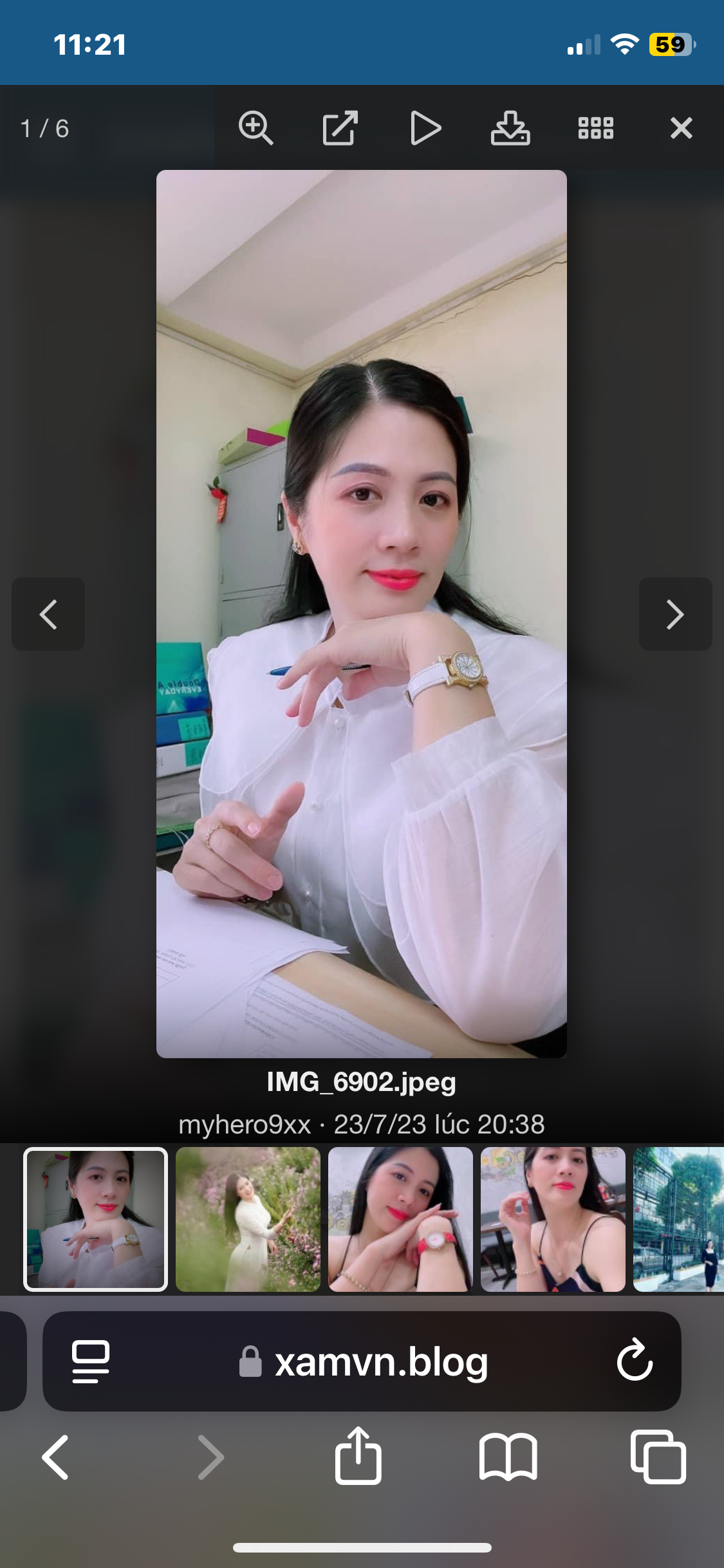Show open Safari tabs
Screen dimensions: 724x1568
pyautogui.click(x=658, y=1457)
